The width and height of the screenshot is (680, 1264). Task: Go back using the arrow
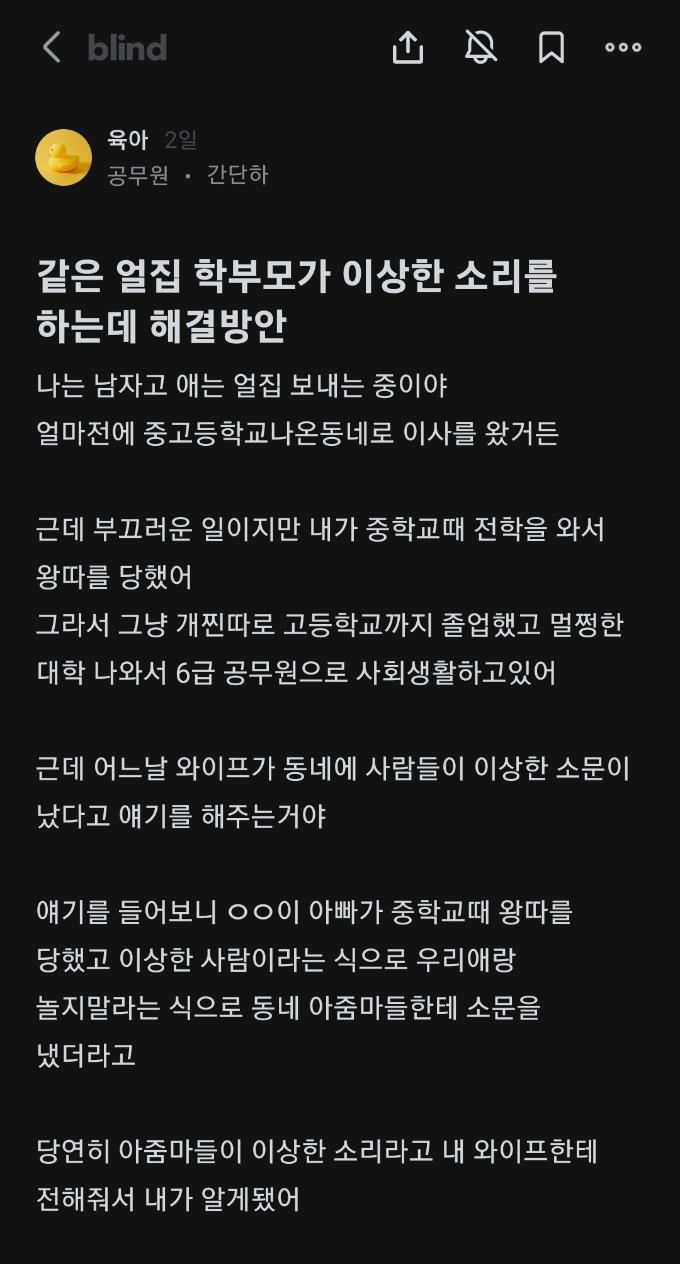point(52,47)
